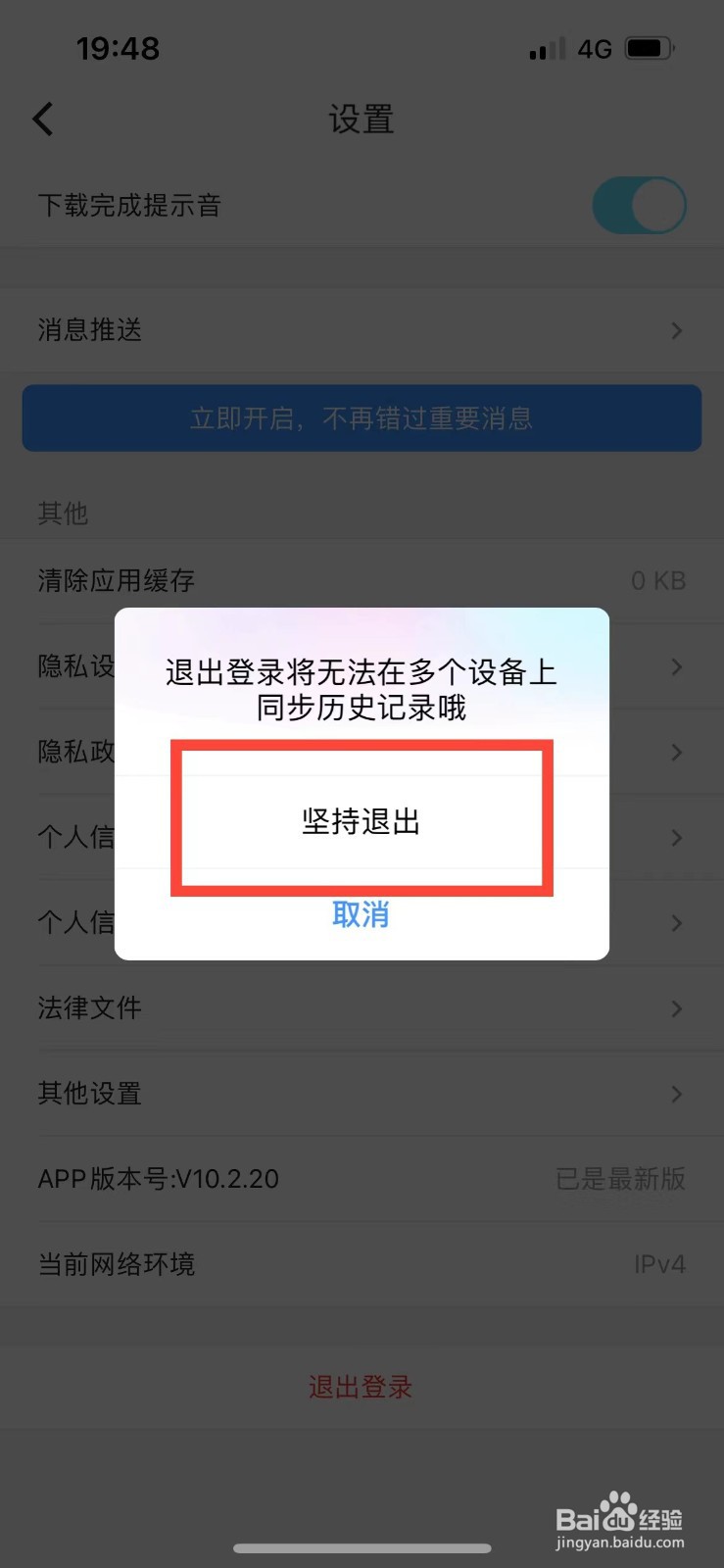The height and width of the screenshot is (1568, 724).
Task: Tap the signal strength bars
Action: [x=545, y=47]
